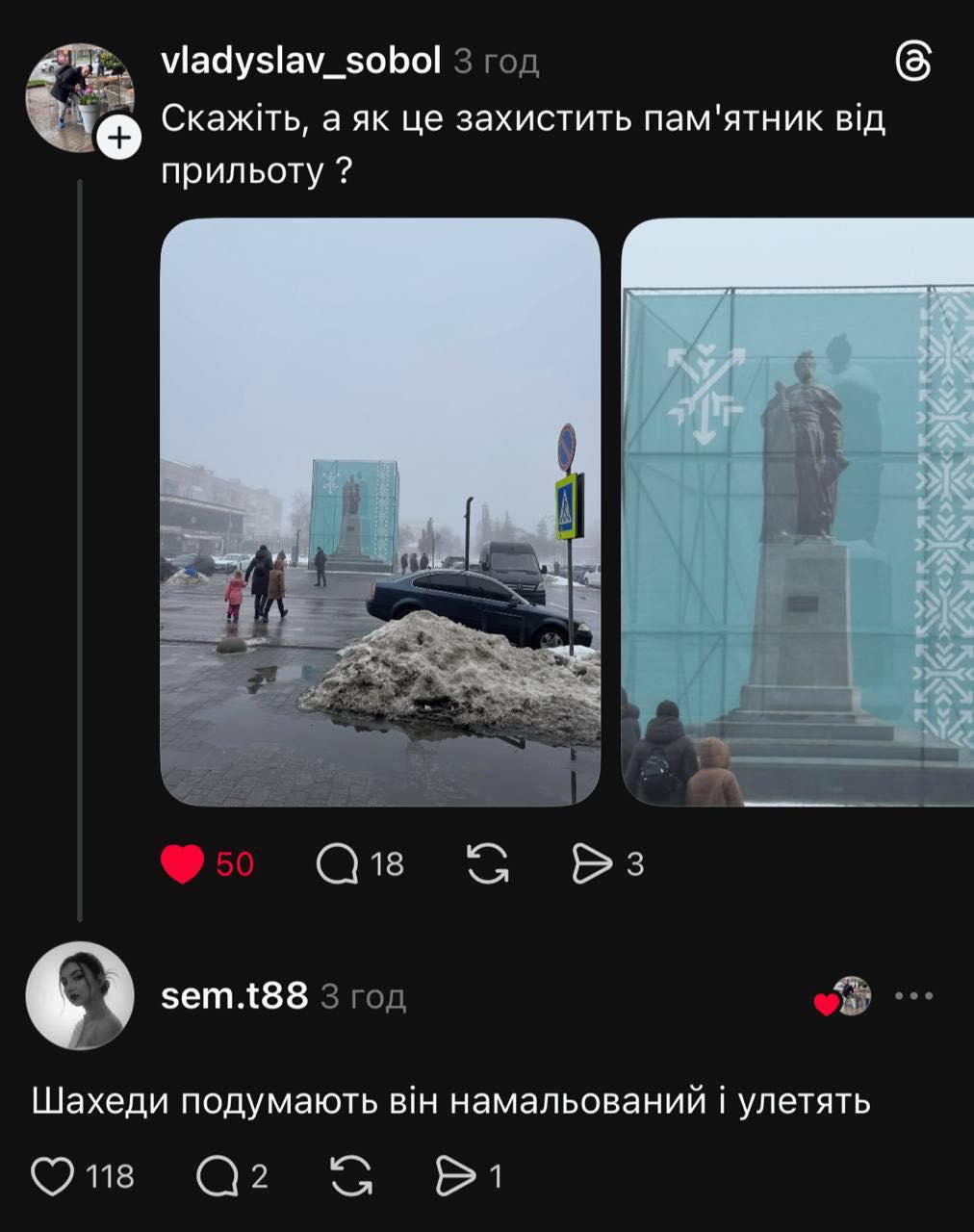This screenshot has height=1232, width=974.
Task: Open sem.t88's profile from the username
Action: [x=234, y=995]
